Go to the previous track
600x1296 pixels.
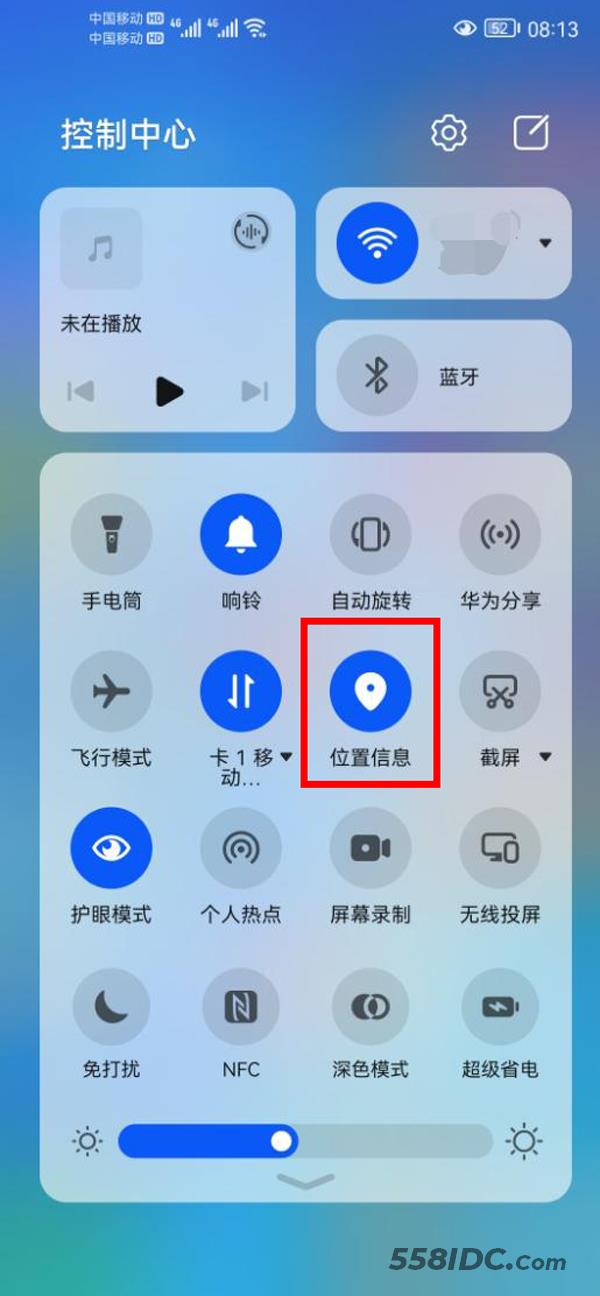[81, 391]
